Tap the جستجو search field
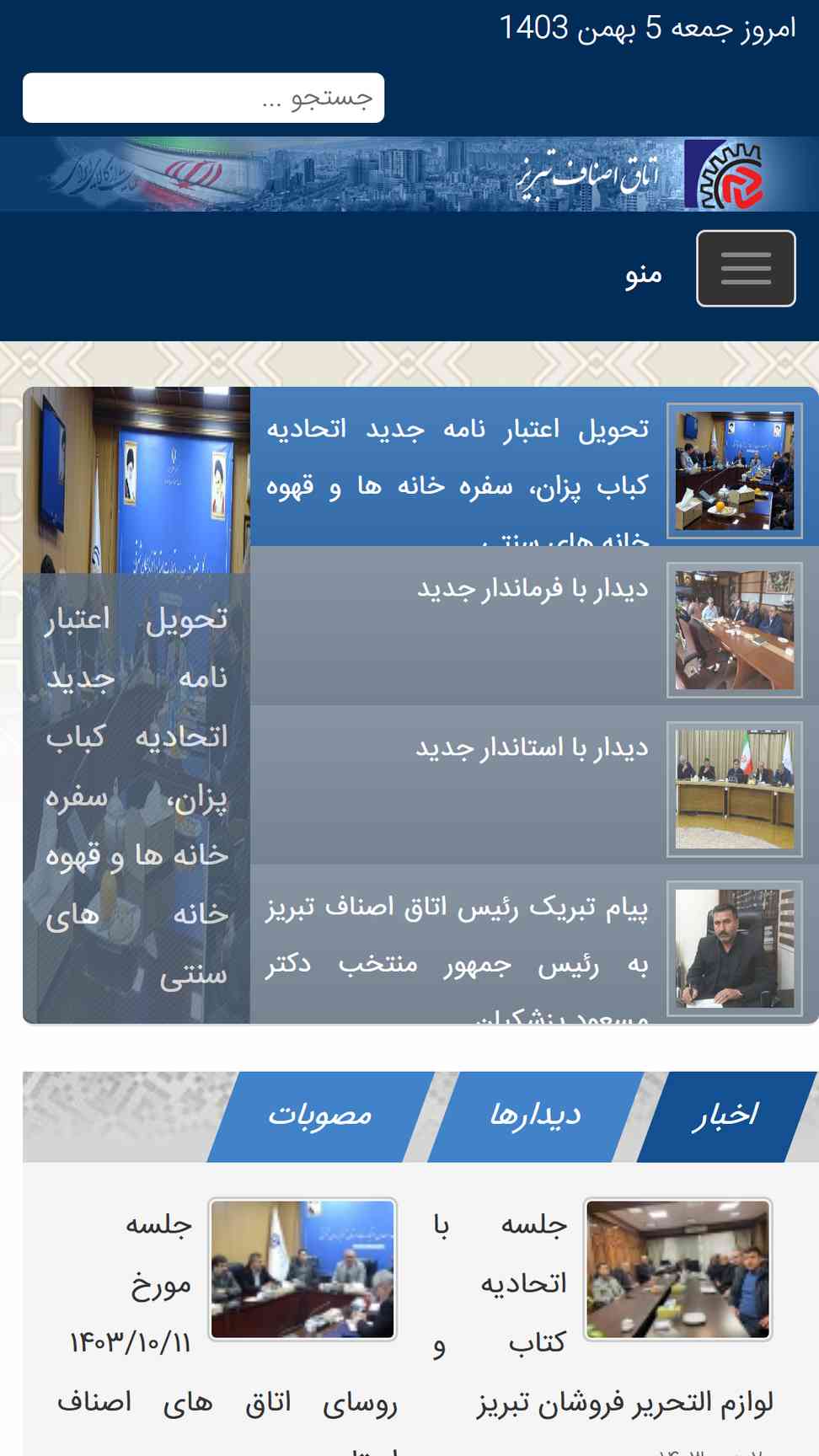 tap(203, 98)
